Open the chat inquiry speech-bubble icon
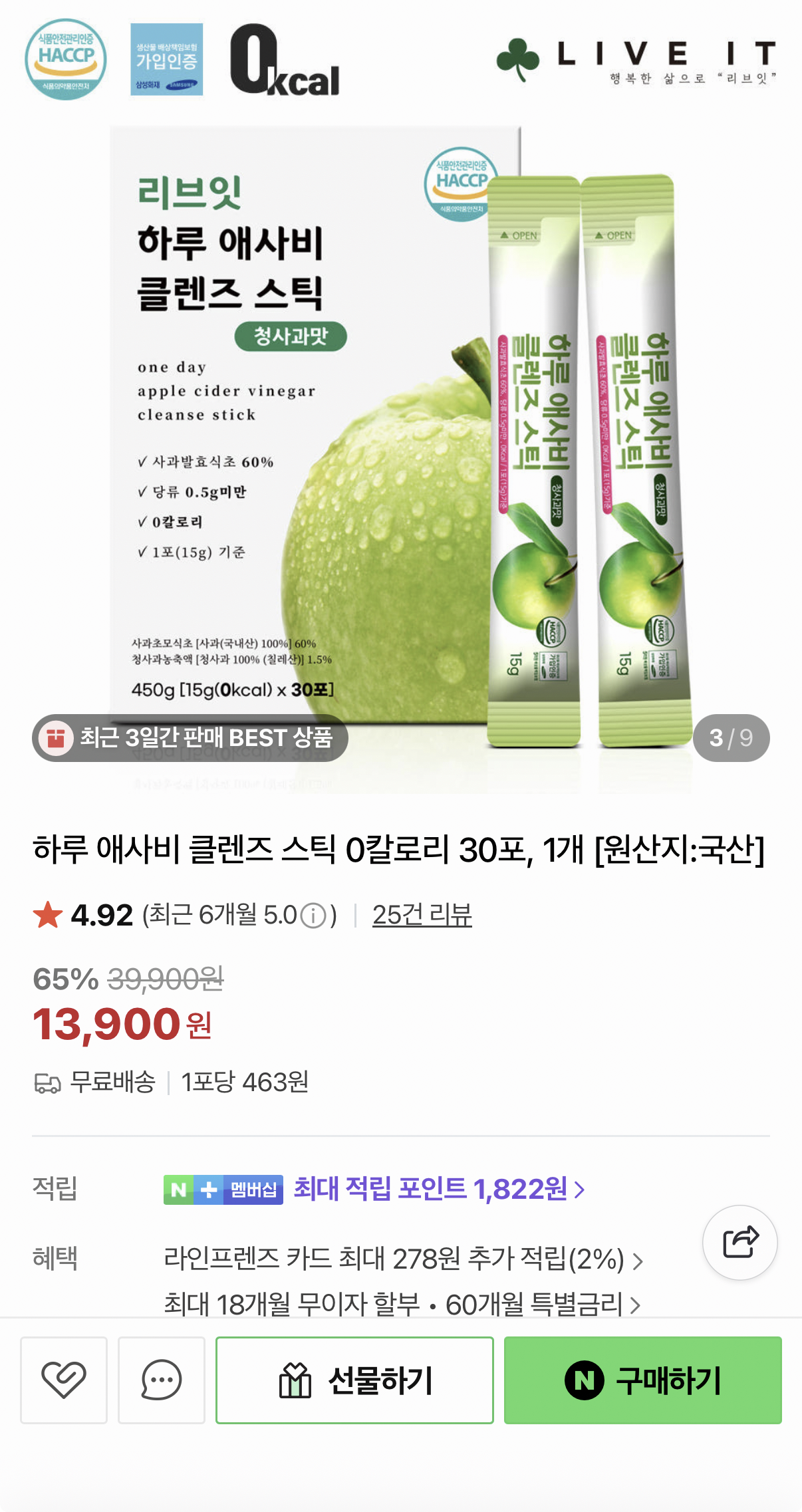 click(x=162, y=1380)
